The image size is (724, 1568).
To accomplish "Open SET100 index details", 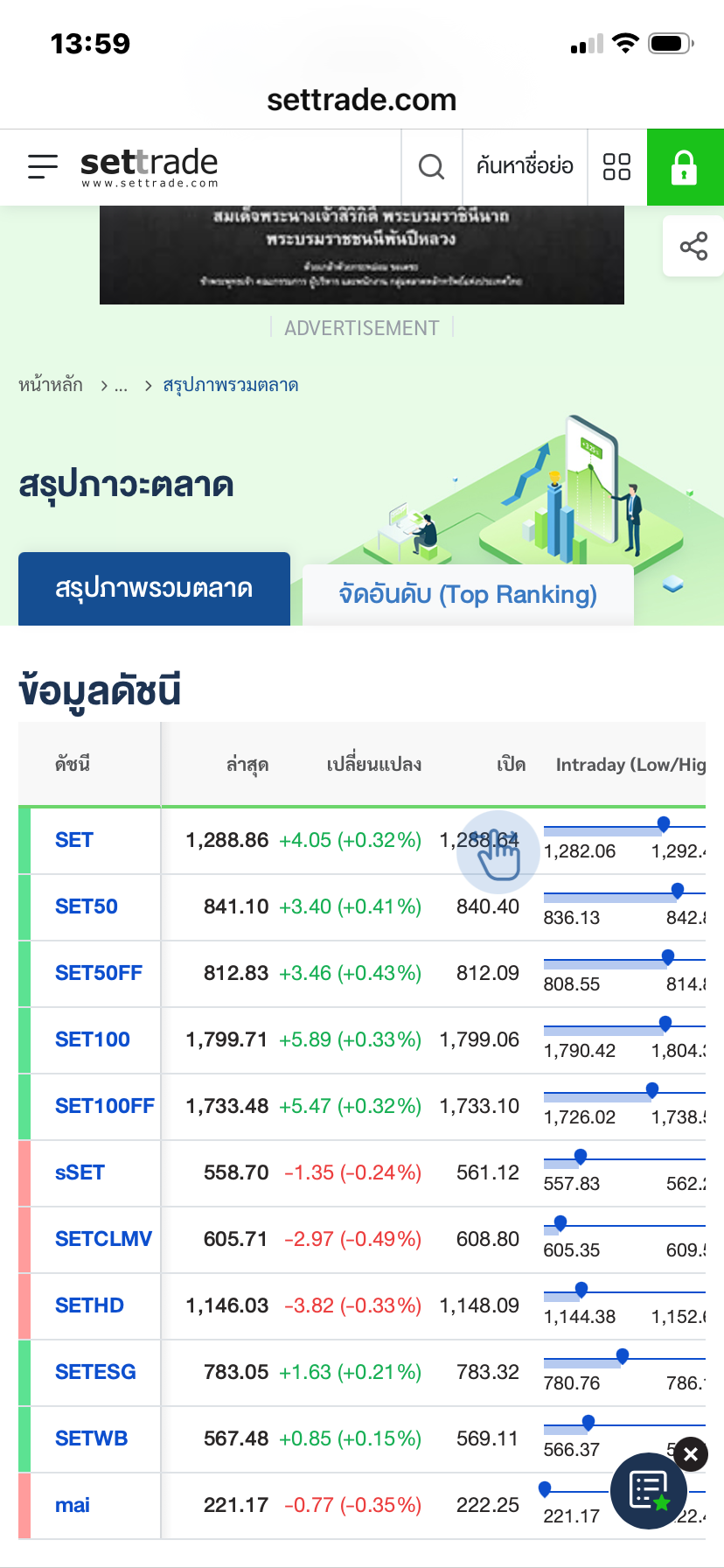I will (93, 1039).
